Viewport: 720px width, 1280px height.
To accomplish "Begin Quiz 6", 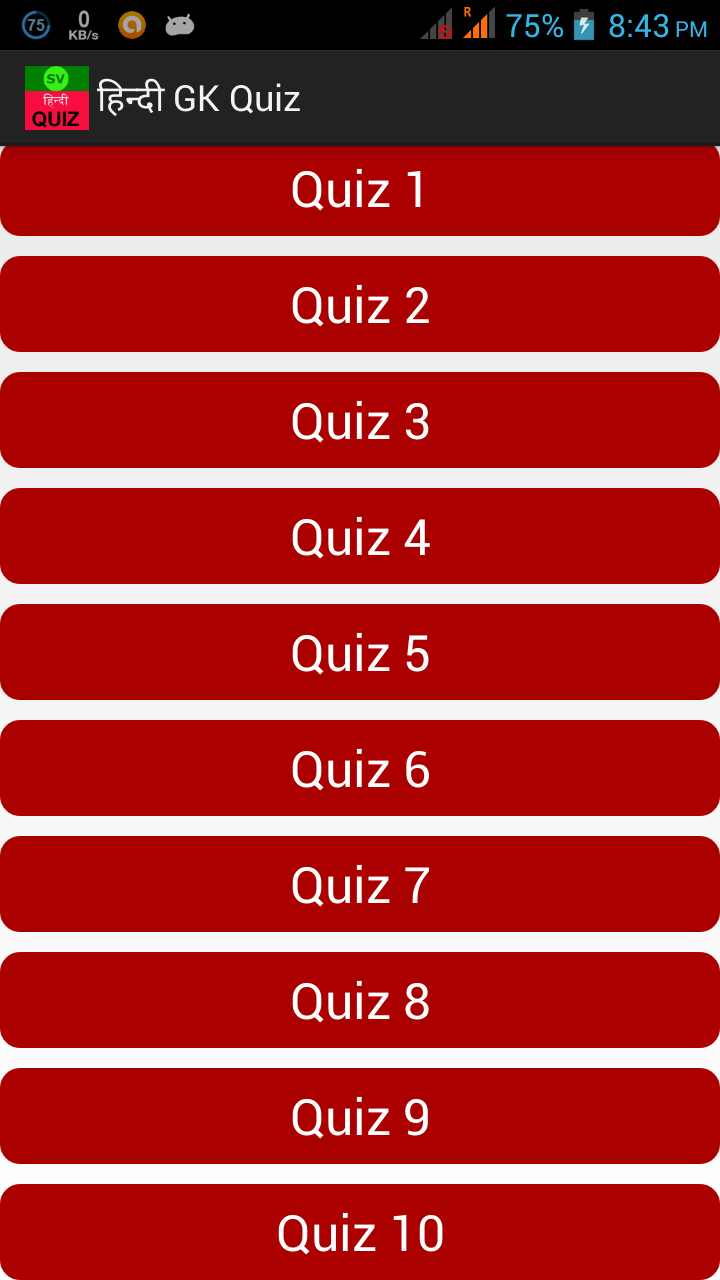I will pos(360,768).
